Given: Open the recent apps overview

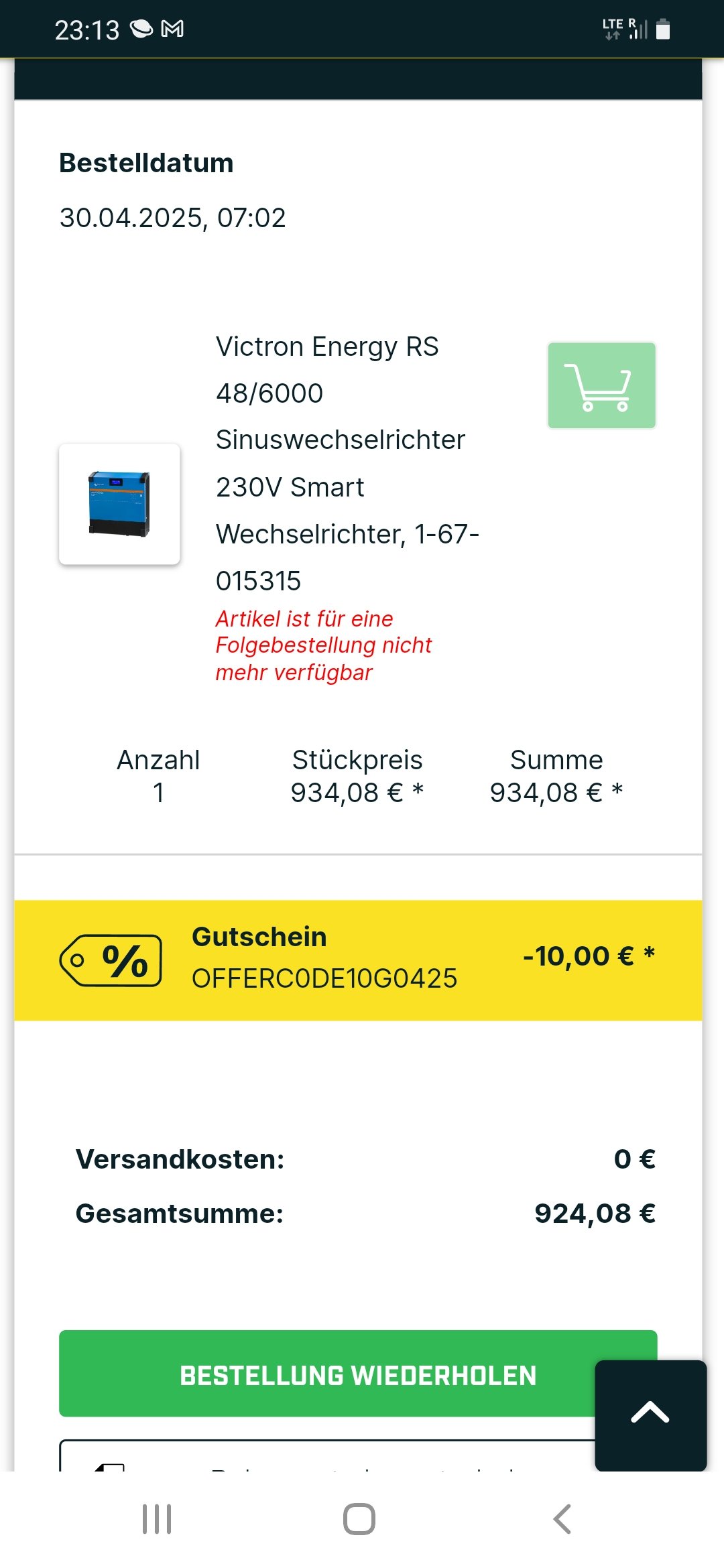Looking at the screenshot, I should [157, 1518].
